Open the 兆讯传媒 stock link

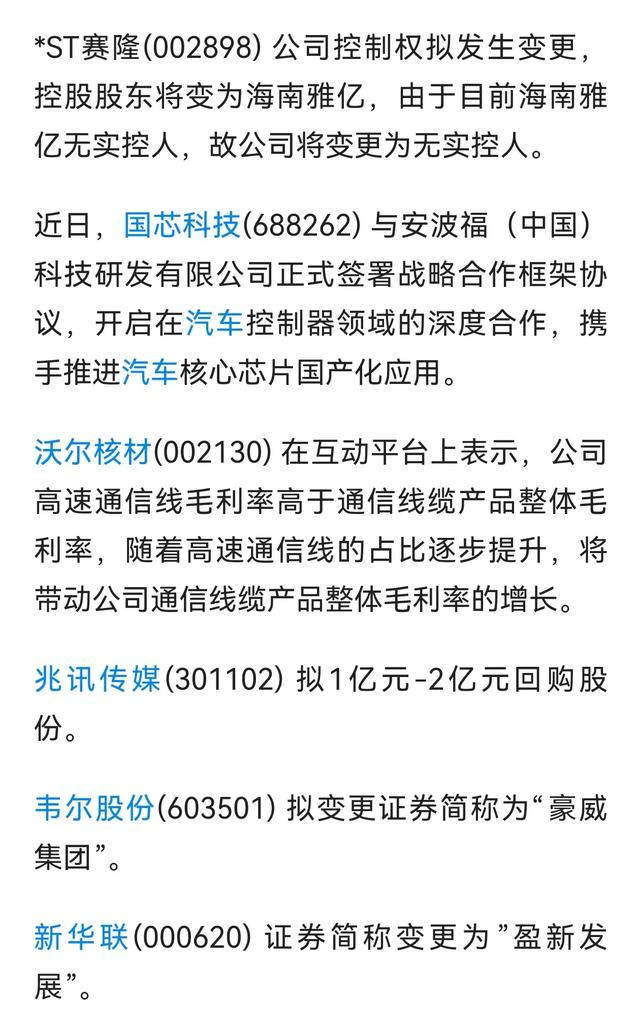[97, 679]
